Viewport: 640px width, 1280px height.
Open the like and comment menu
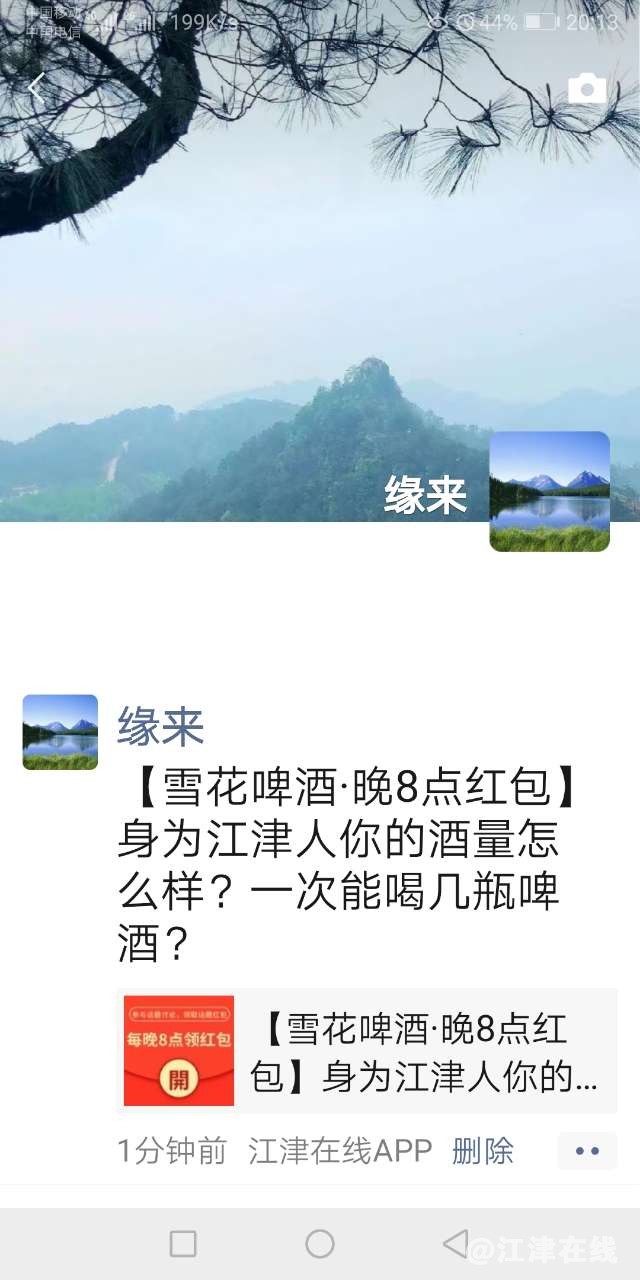pos(587,1151)
